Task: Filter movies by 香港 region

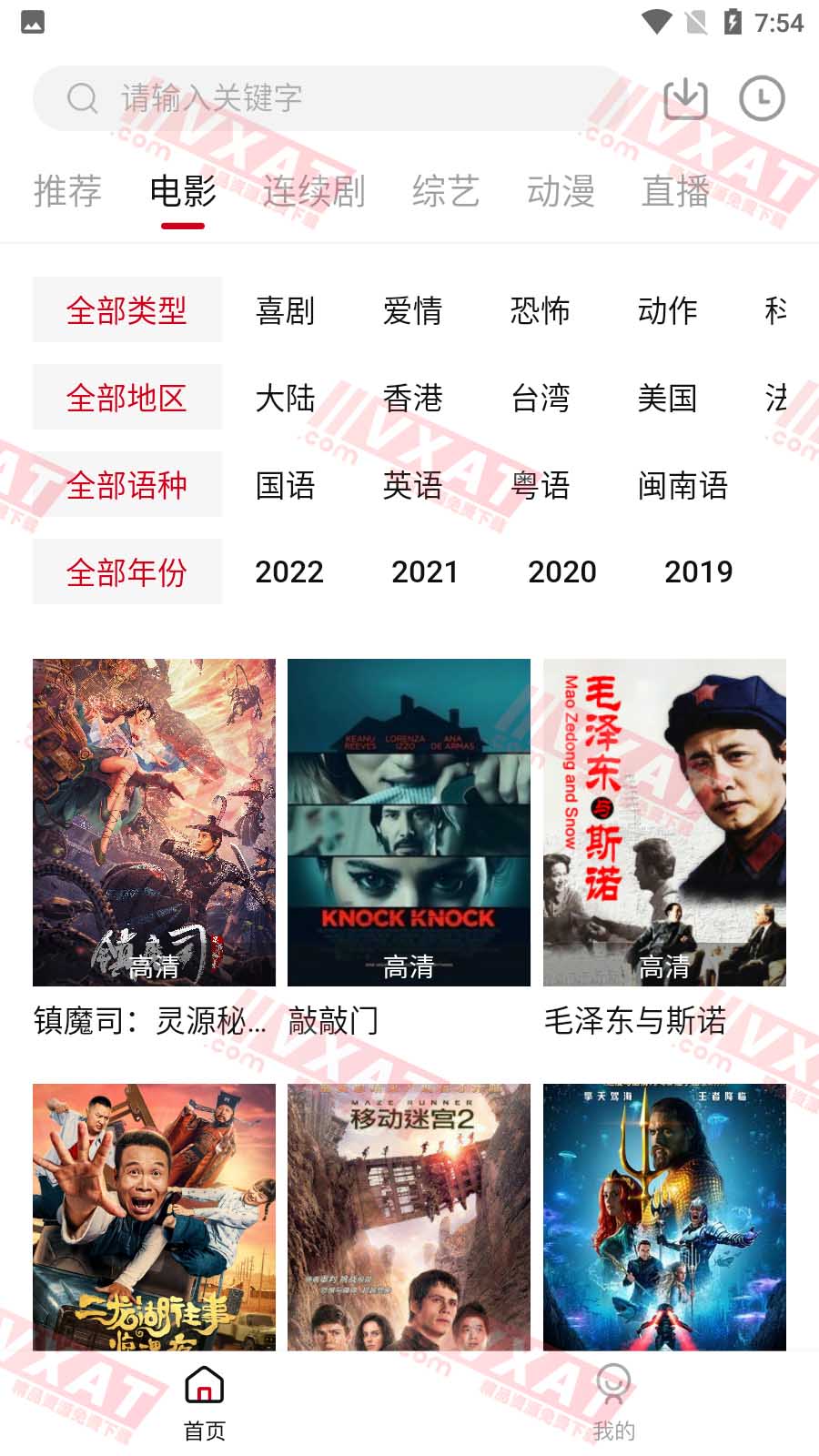Action: [412, 398]
